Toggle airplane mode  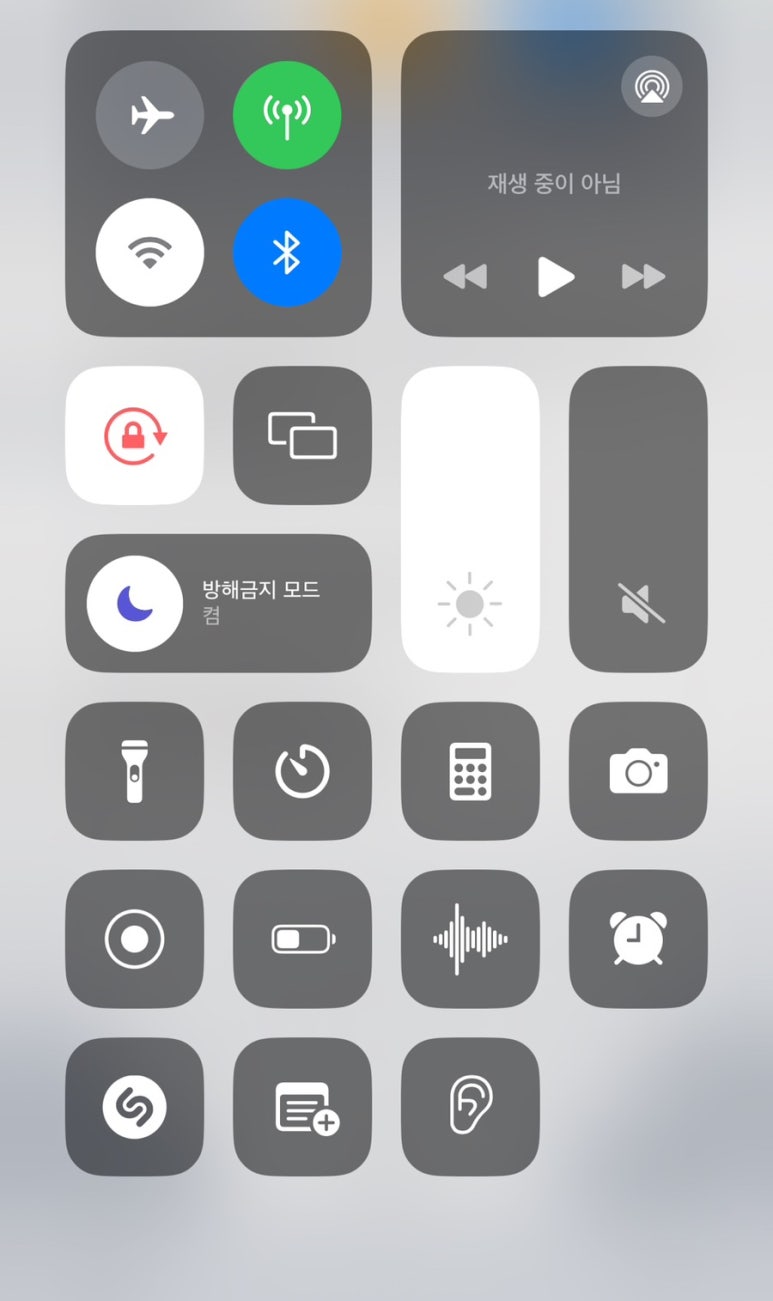[x=150, y=116]
